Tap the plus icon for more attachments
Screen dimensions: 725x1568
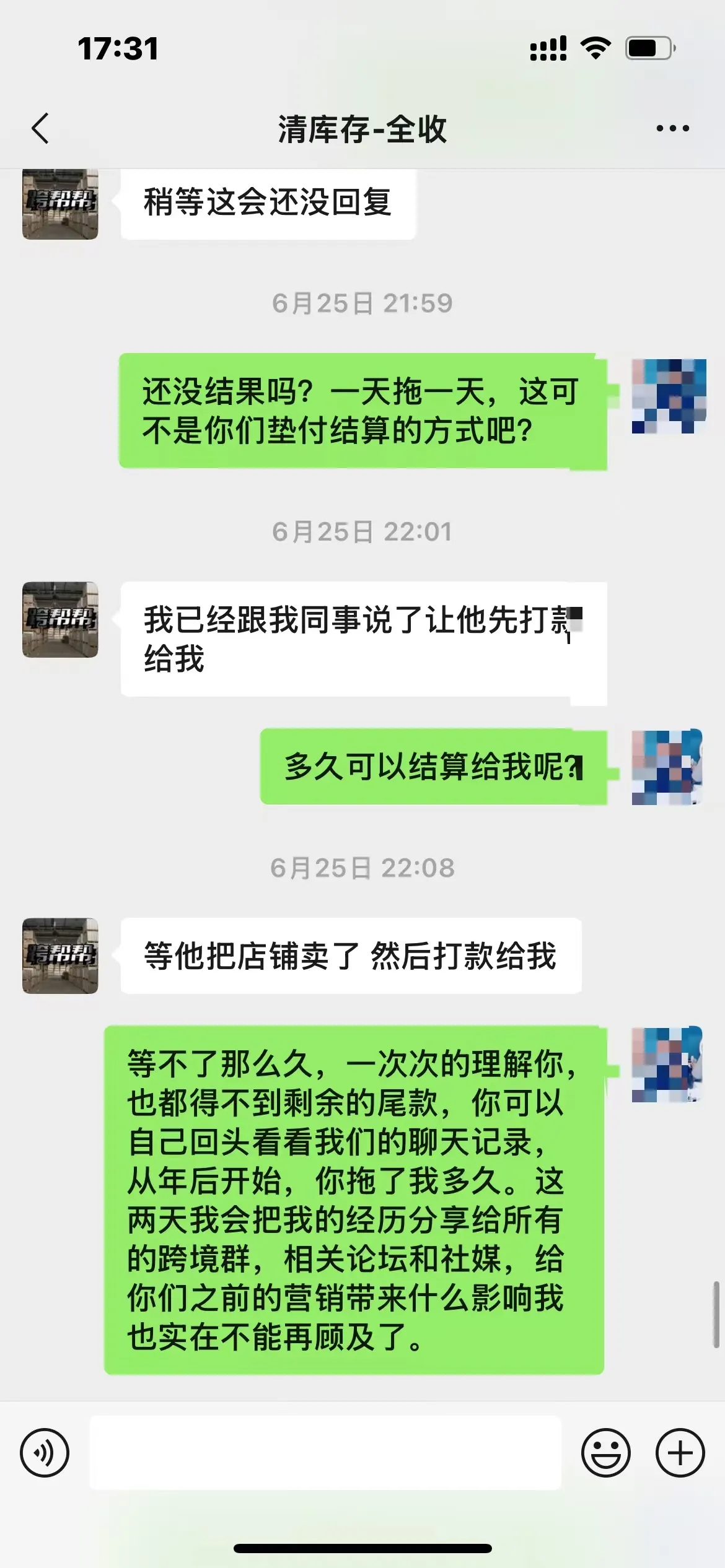coord(679,1452)
